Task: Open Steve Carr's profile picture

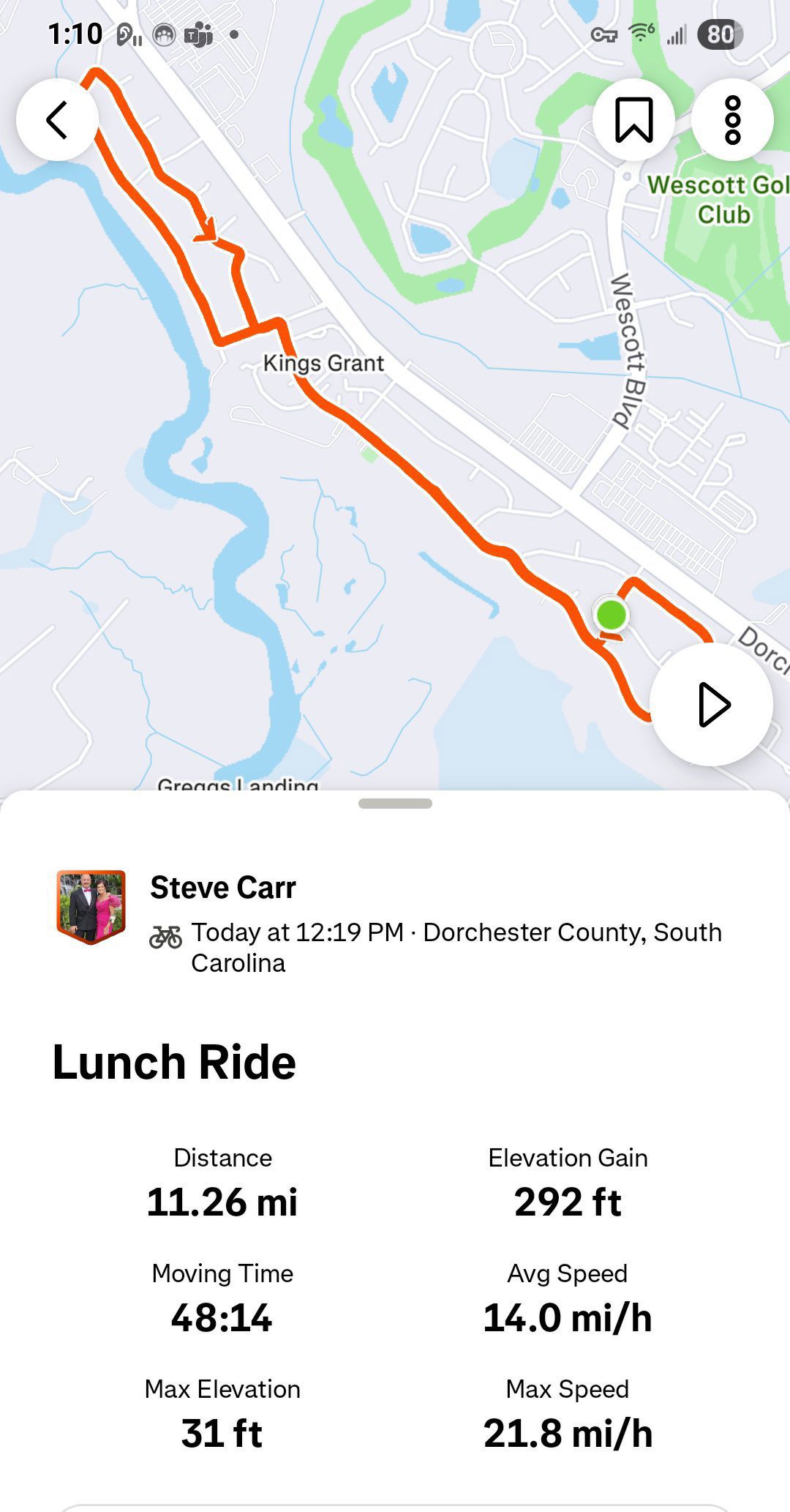Action: pyautogui.click(x=91, y=907)
